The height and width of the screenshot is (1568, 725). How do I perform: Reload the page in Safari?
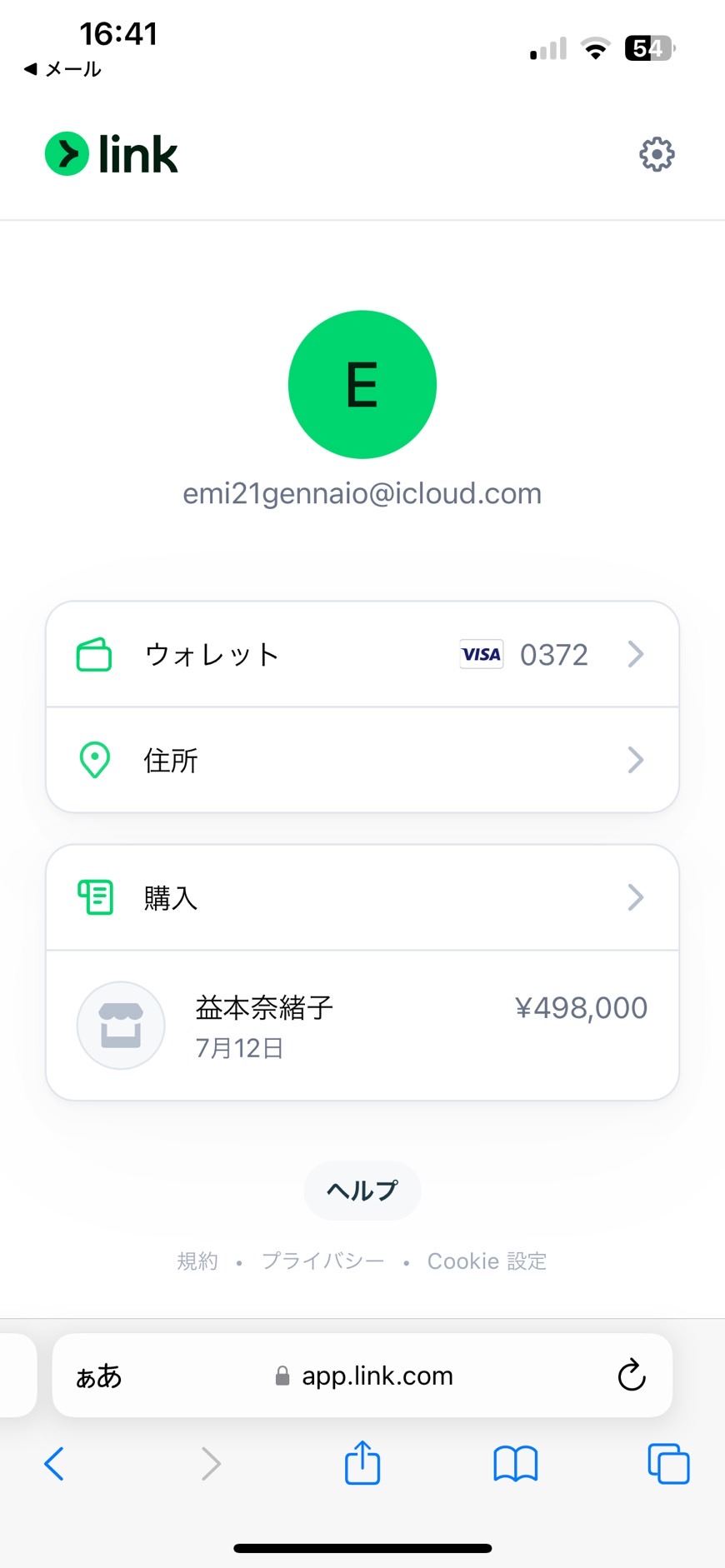tap(632, 1376)
